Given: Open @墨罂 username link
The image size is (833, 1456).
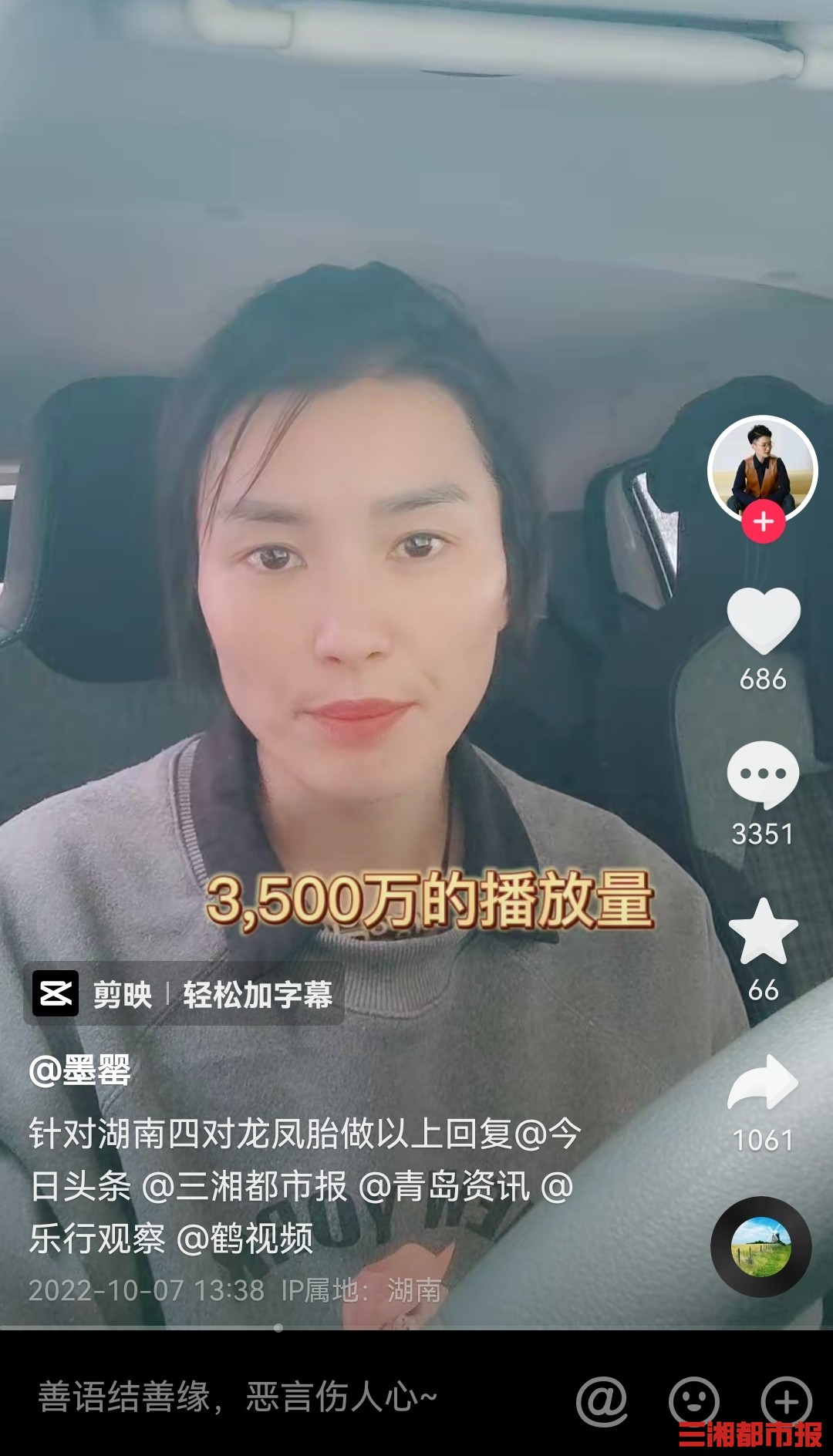Looking at the screenshot, I should click(x=80, y=1070).
